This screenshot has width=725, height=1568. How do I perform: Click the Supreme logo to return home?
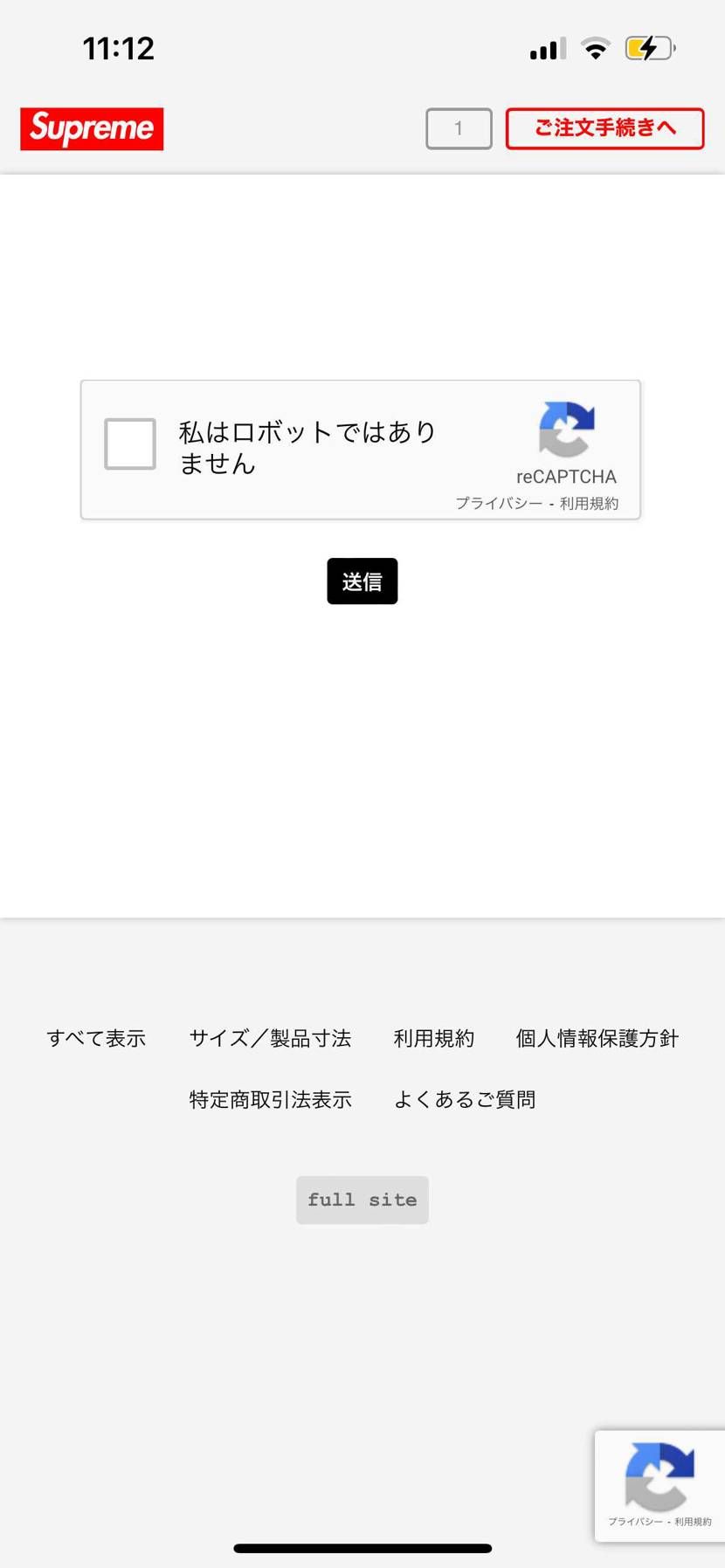[x=91, y=128]
